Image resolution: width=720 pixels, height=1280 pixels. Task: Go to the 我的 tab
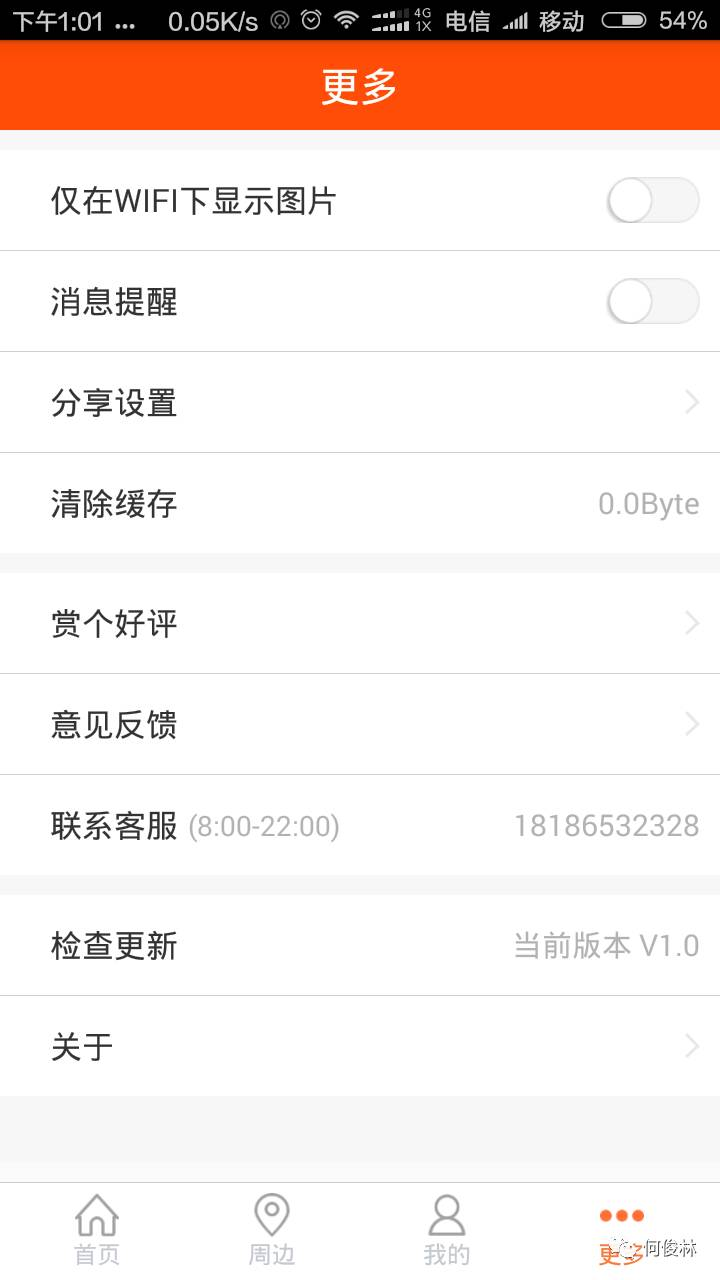pyautogui.click(x=446, y=1231)
